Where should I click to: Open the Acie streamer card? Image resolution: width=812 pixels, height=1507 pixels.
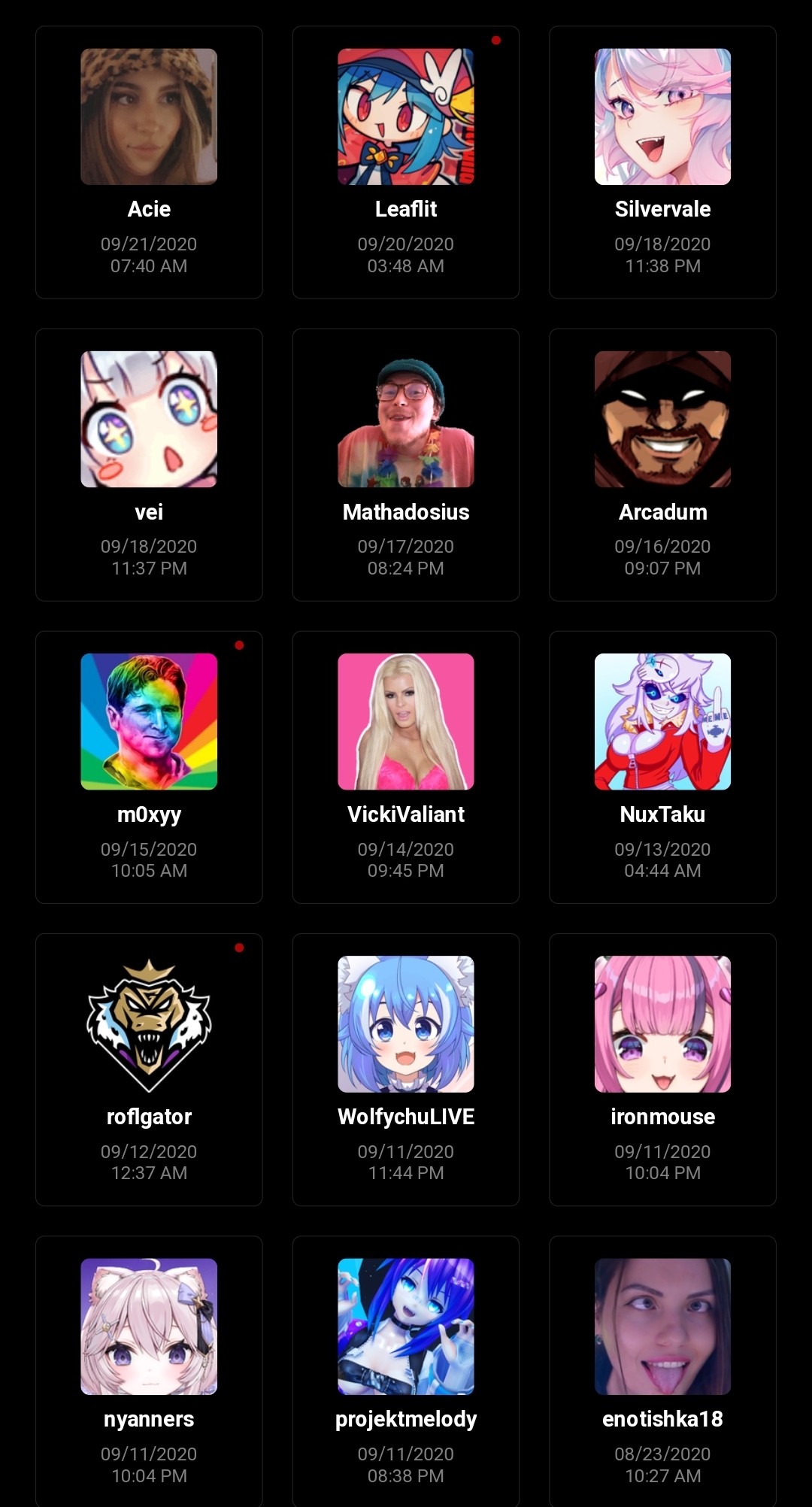pyautogui.click(x=149, y=162)
